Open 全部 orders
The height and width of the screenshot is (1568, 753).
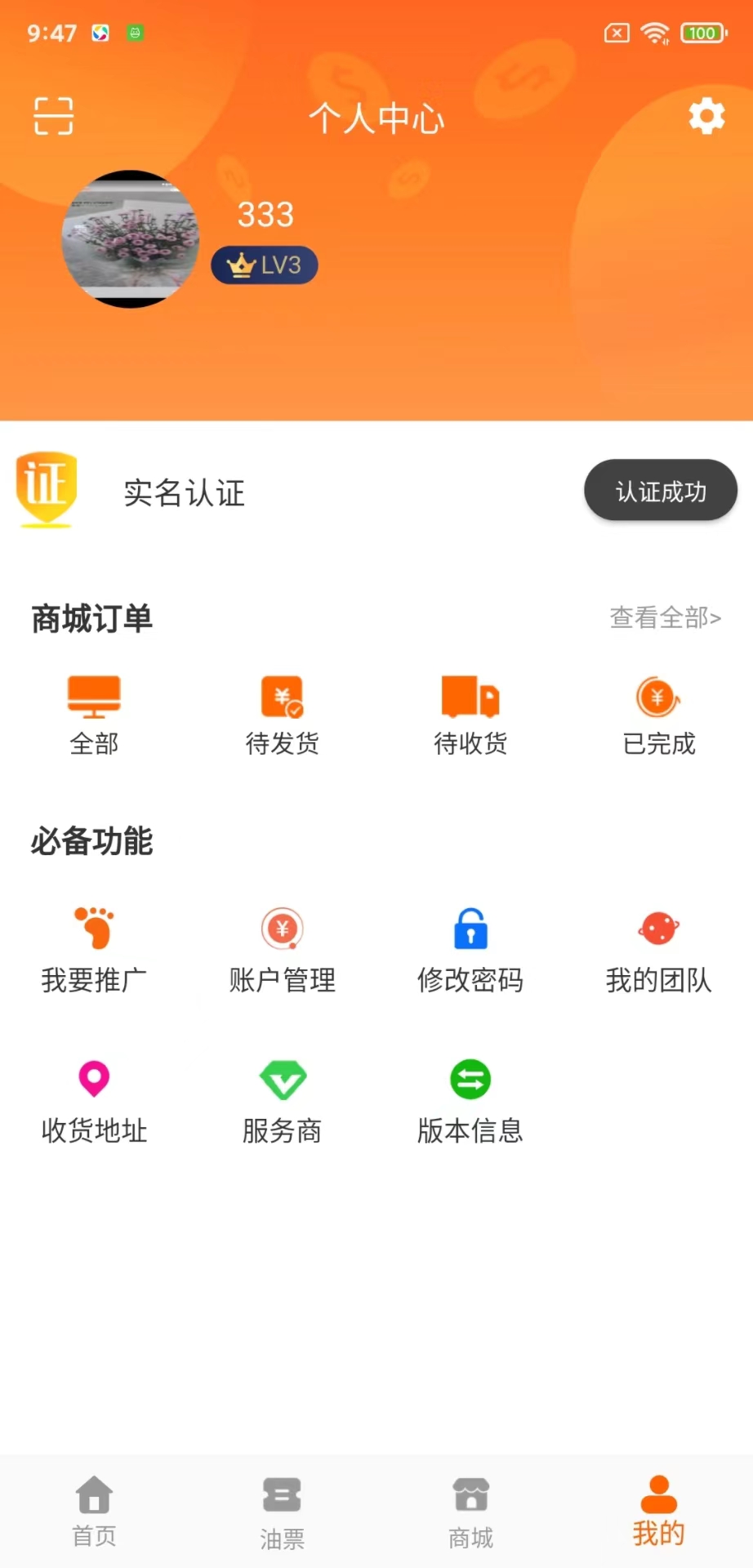[x=94, y=715]
